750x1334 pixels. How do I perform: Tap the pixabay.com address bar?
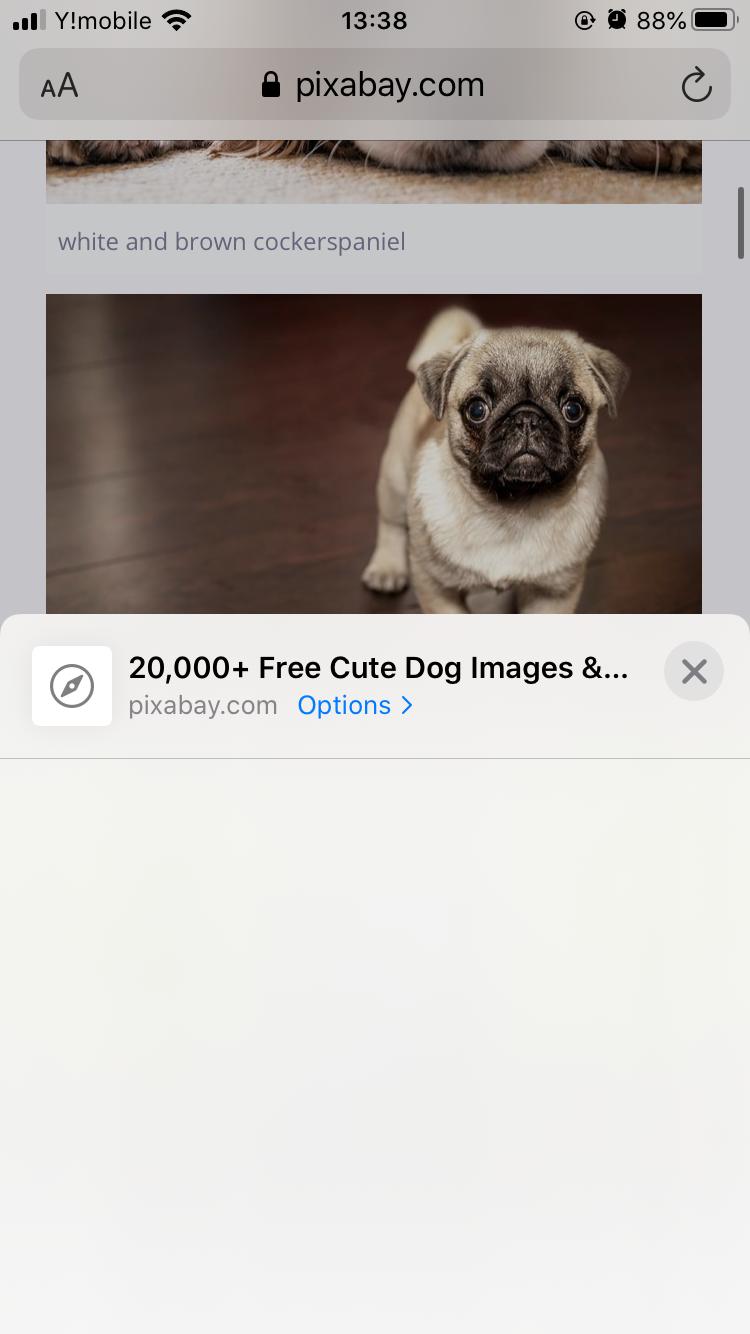(x=375, y=86)
